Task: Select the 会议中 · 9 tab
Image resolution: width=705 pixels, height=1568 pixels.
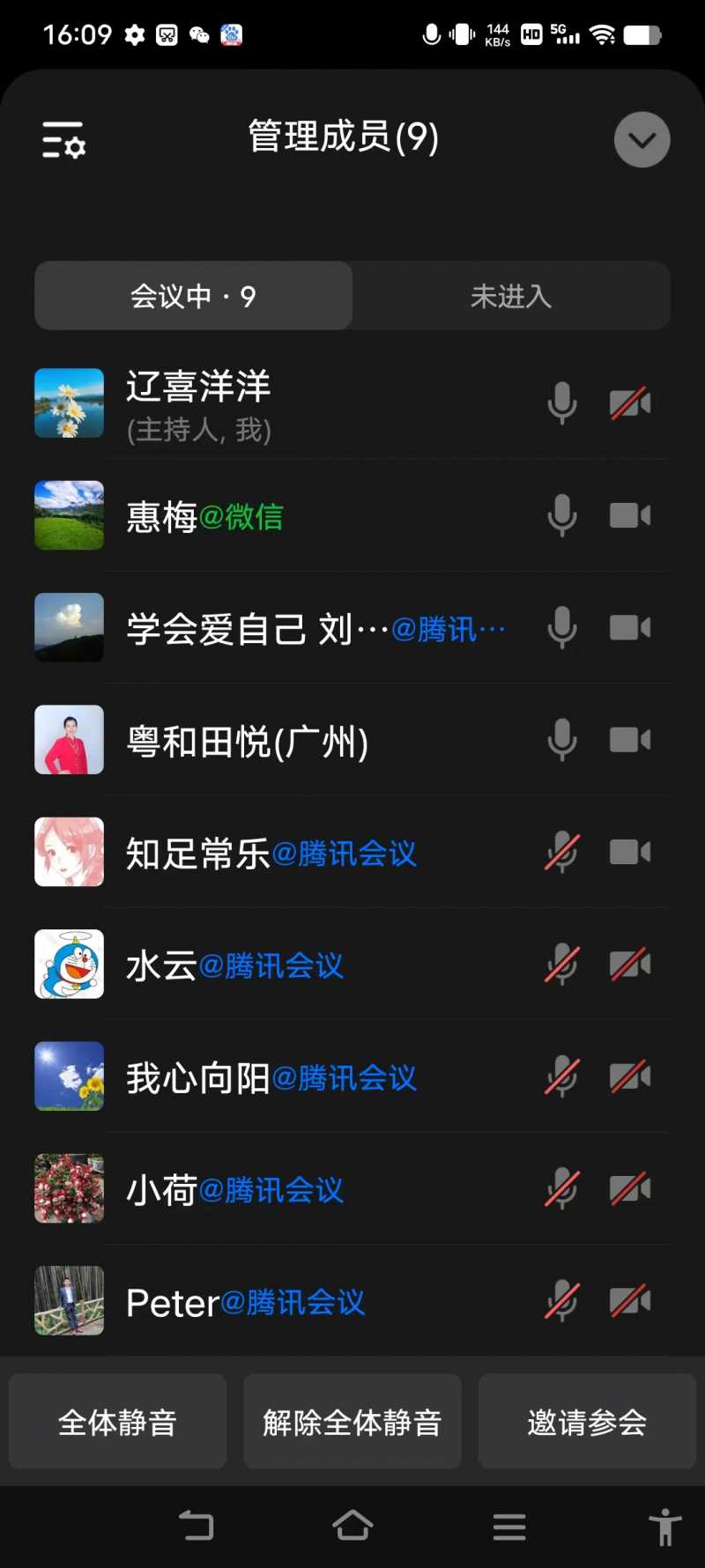Action: tap(193, 296)
